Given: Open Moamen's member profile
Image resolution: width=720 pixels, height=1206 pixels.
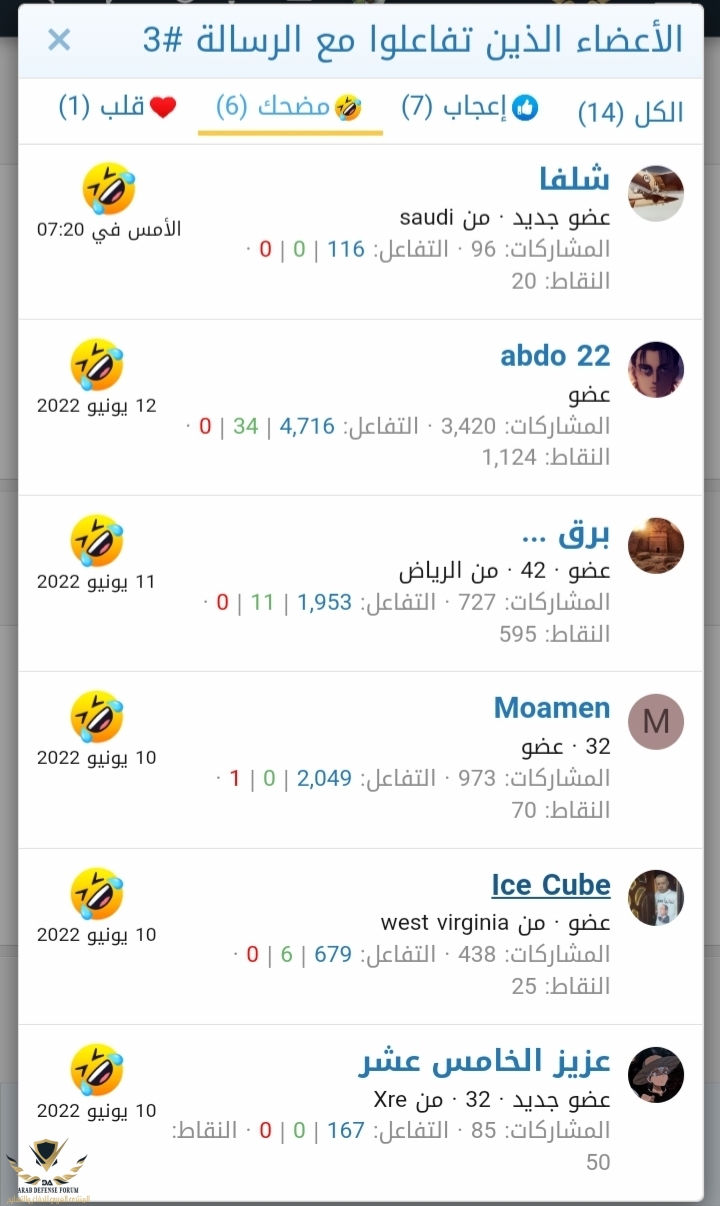Looking at the screenshot, I should click(551, 708).
